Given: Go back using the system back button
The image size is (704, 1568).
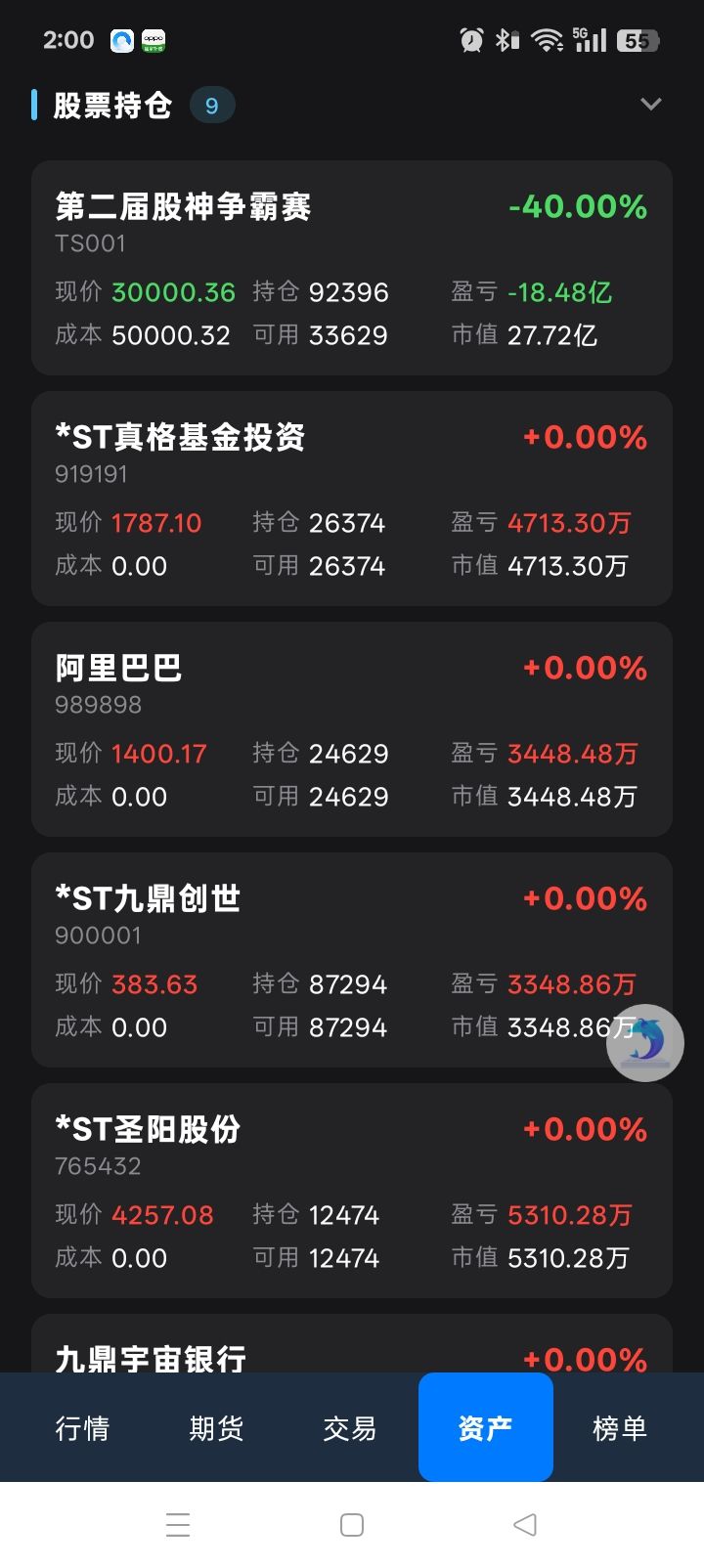Looking at the screenshot, I should point(525,1525).
